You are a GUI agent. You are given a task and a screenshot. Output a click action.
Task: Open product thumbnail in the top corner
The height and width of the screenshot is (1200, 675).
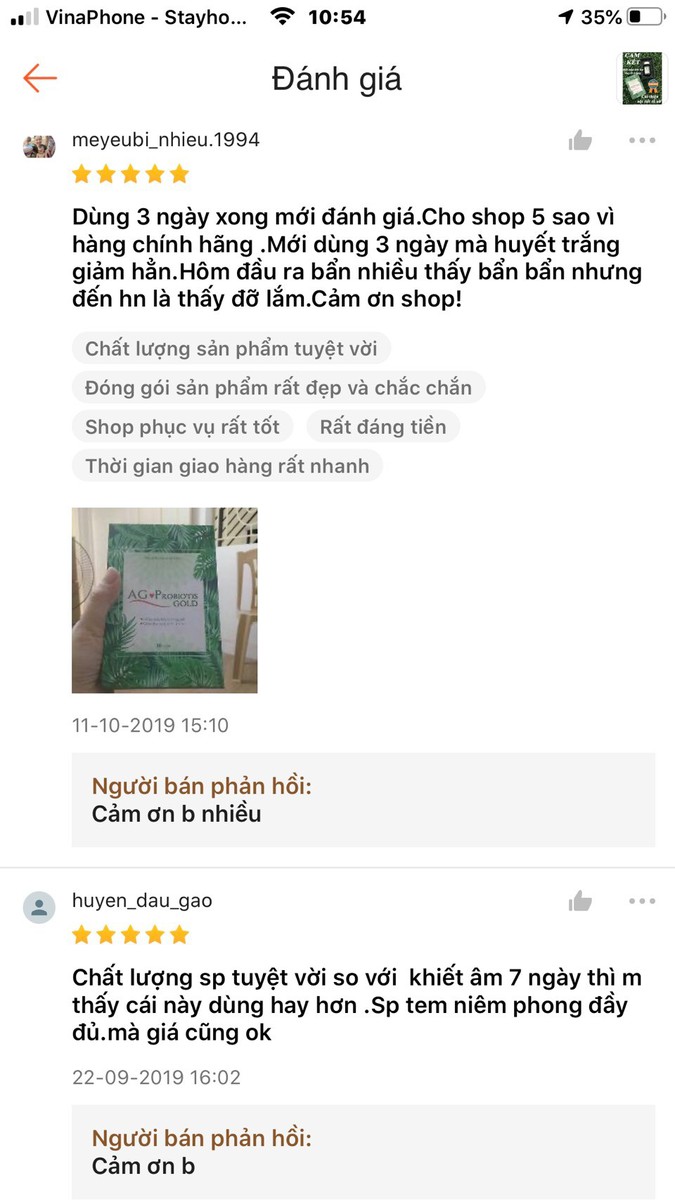click(x=642, y=78)
